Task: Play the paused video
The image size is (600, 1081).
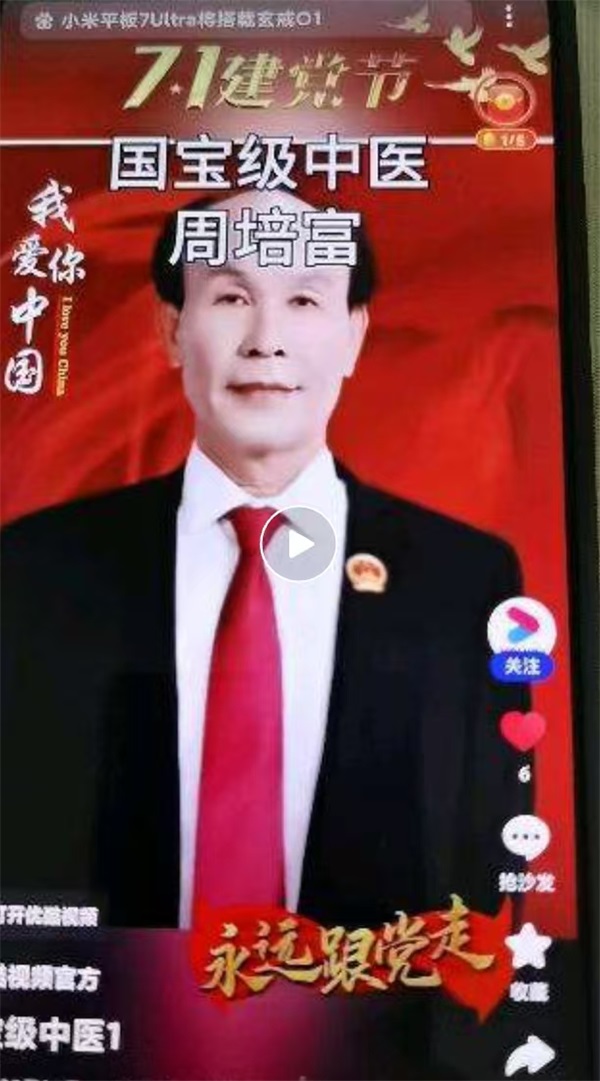Action: pos(298,544)
